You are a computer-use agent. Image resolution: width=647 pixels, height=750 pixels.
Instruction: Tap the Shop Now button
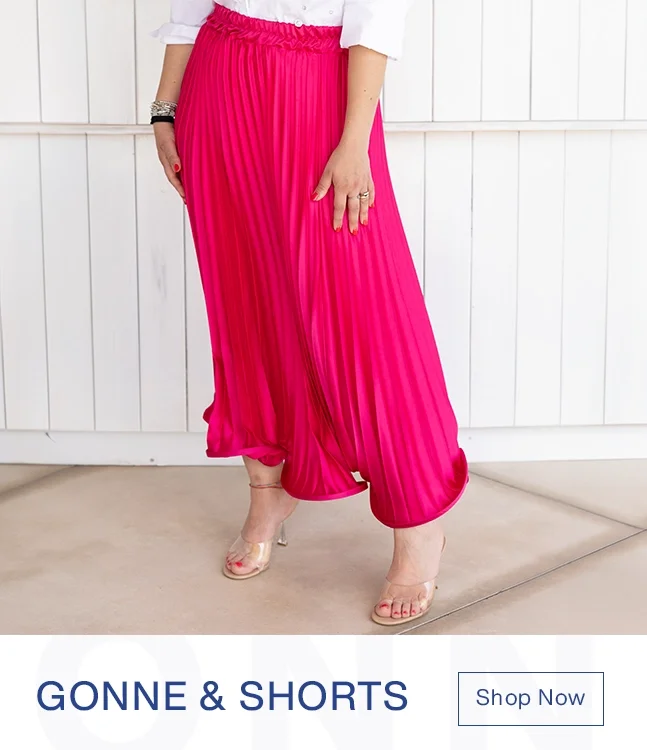530,698
